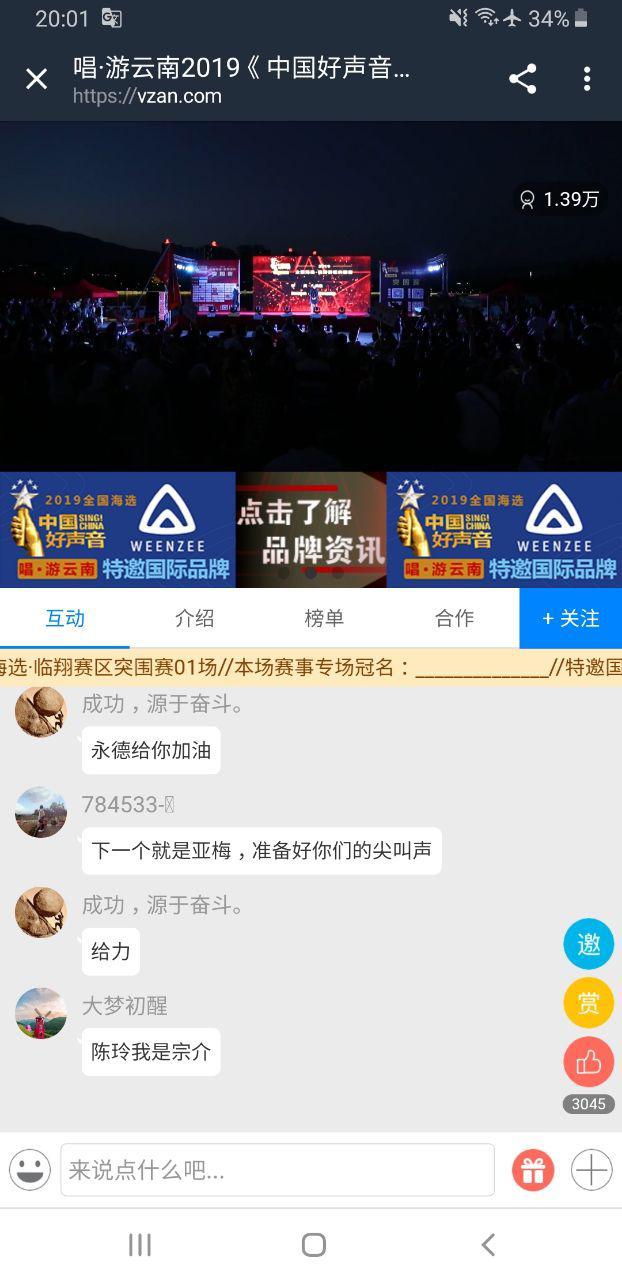Image resolution: width=622 pixels, height=1280 pixels.
Task: Go back using the system back button
Action: tap(488, 1245)
